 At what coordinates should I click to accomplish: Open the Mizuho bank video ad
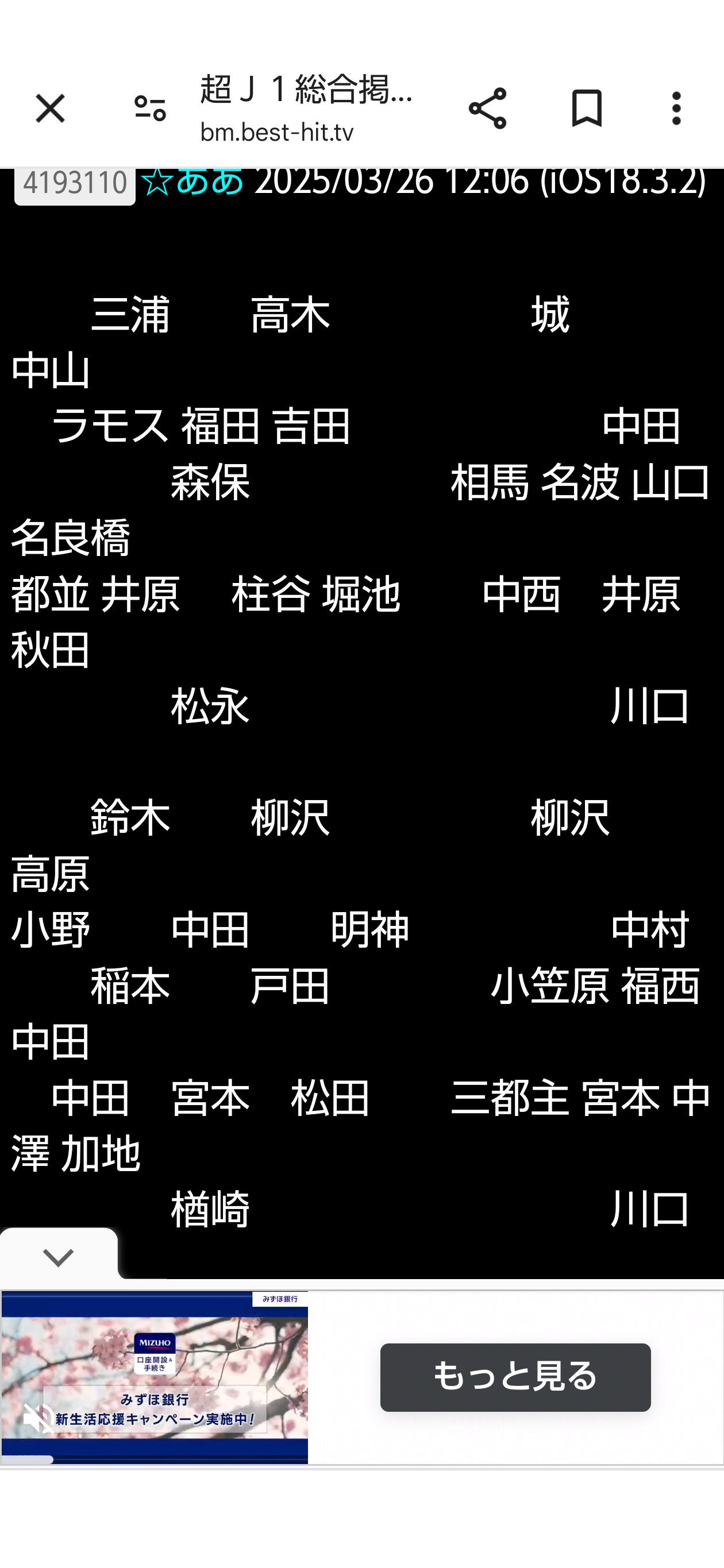155,1377
